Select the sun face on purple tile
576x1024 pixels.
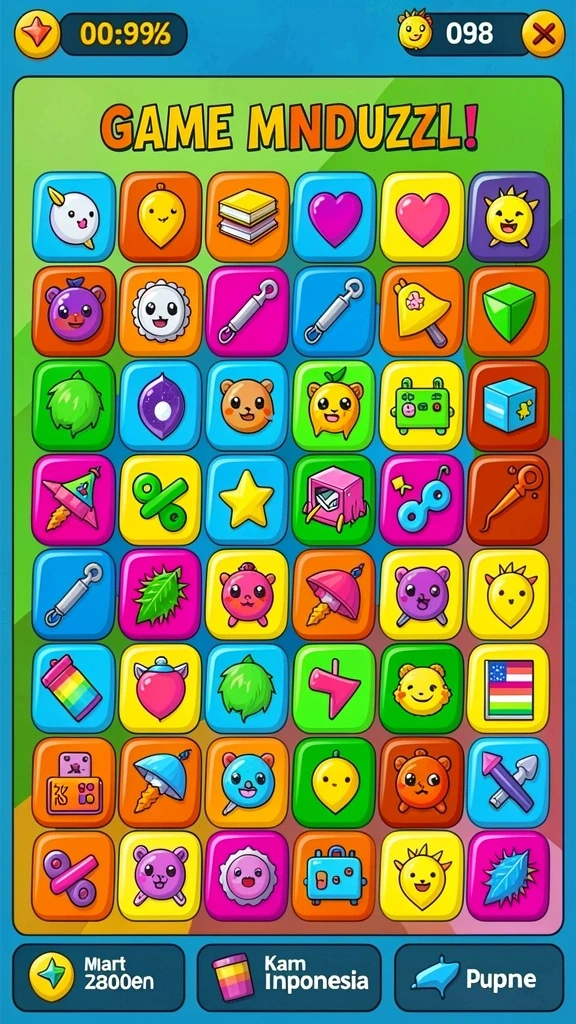[x=509, y=217]
